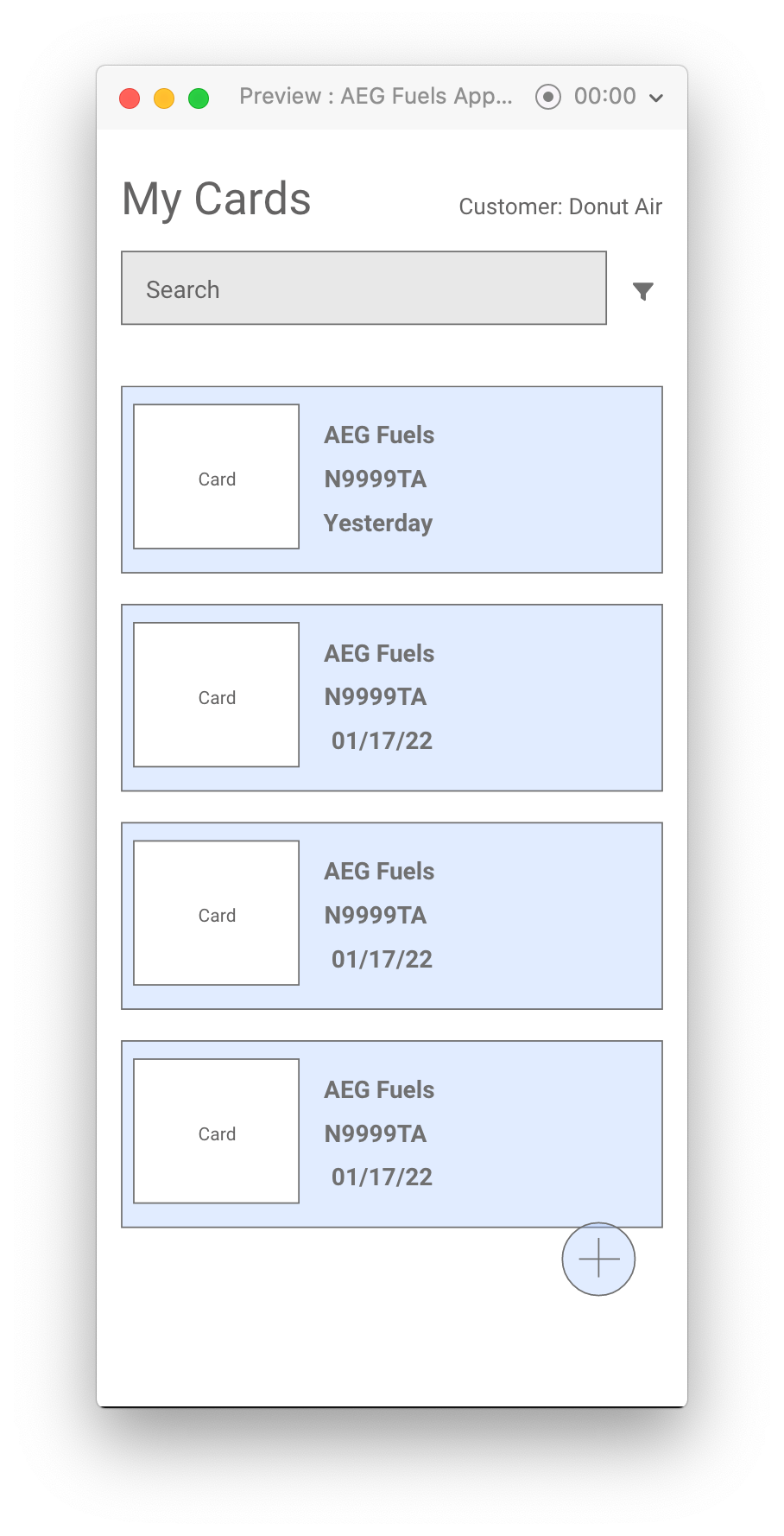
Task: Open the filter funnel icon
Action: (642, 291)
